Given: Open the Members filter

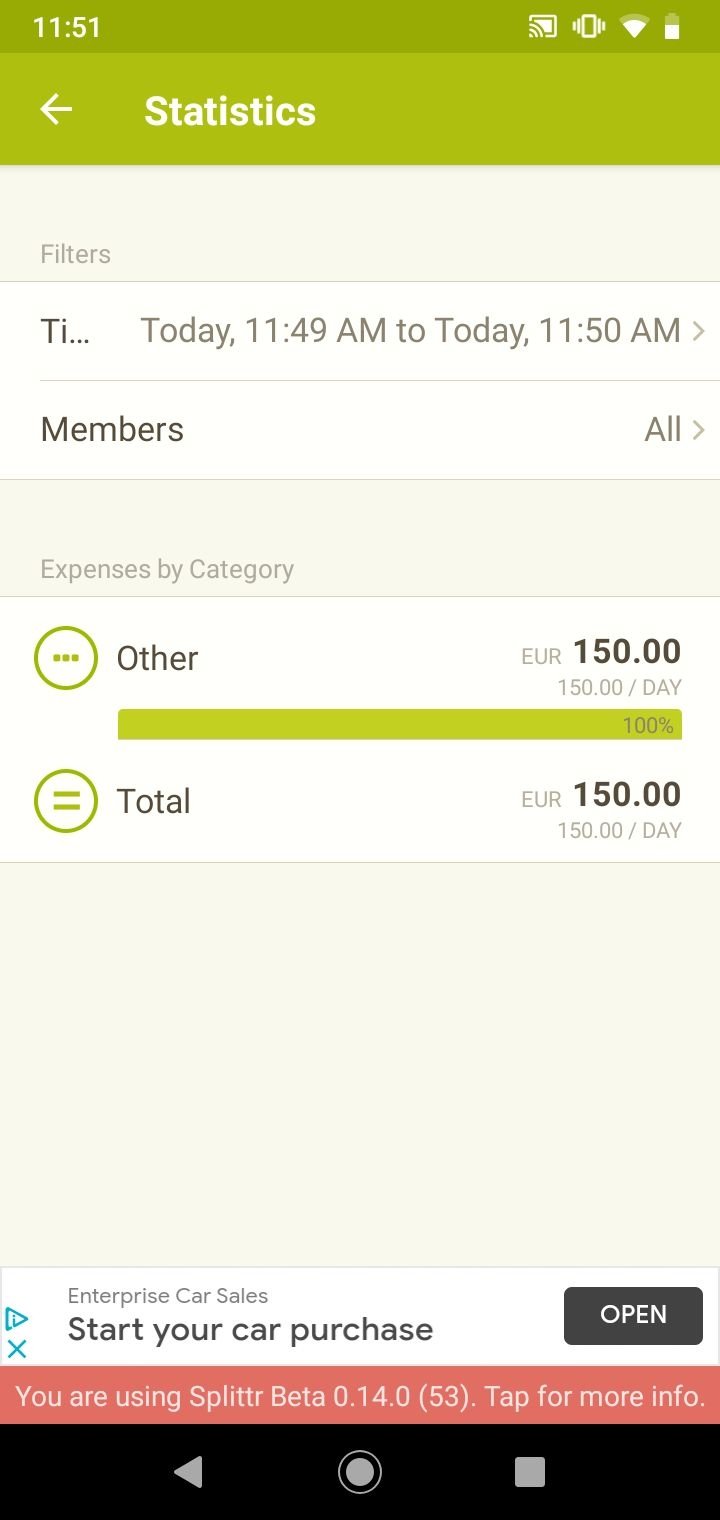Looking at the screenshot, I should (x=360, y=430).
